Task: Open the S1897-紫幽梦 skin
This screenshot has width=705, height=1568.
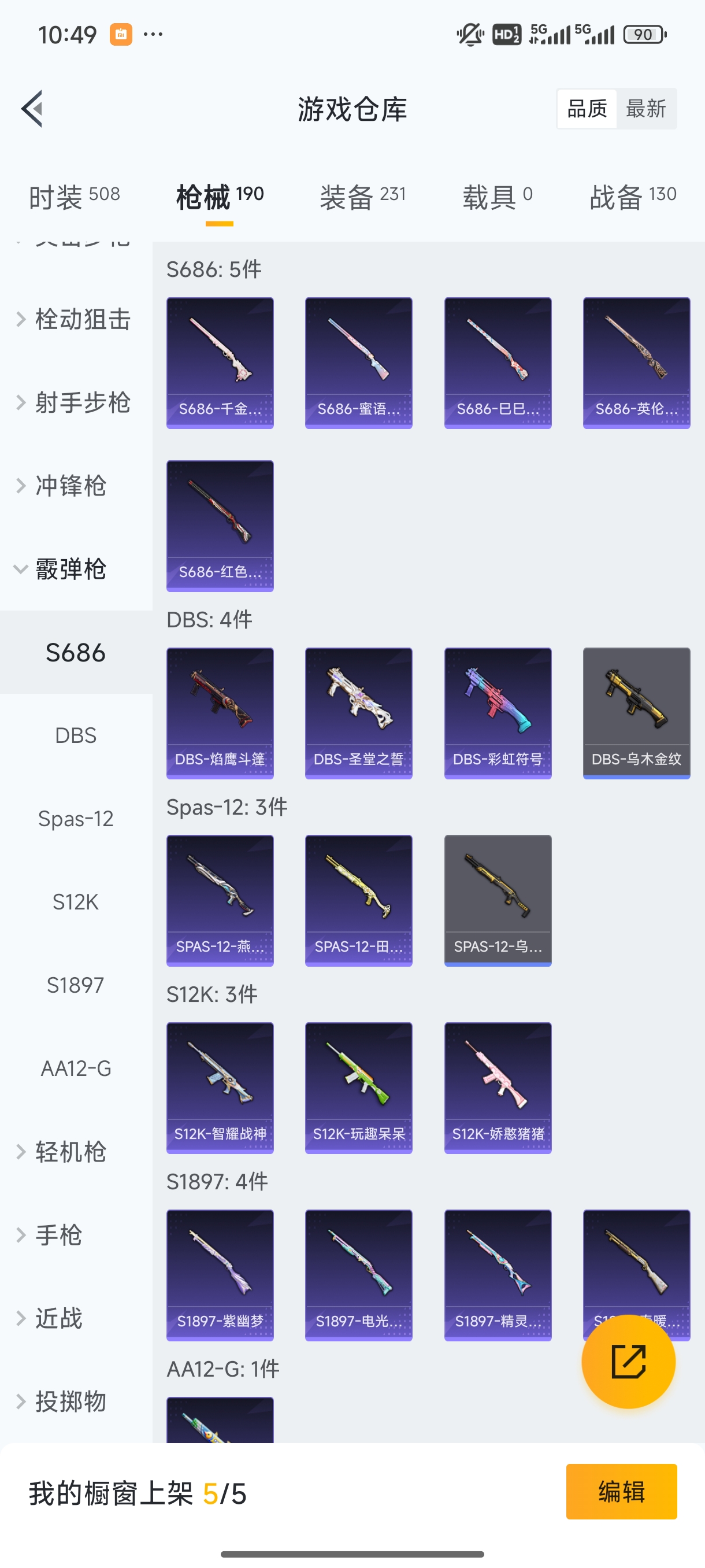Action: [220, 1275]
